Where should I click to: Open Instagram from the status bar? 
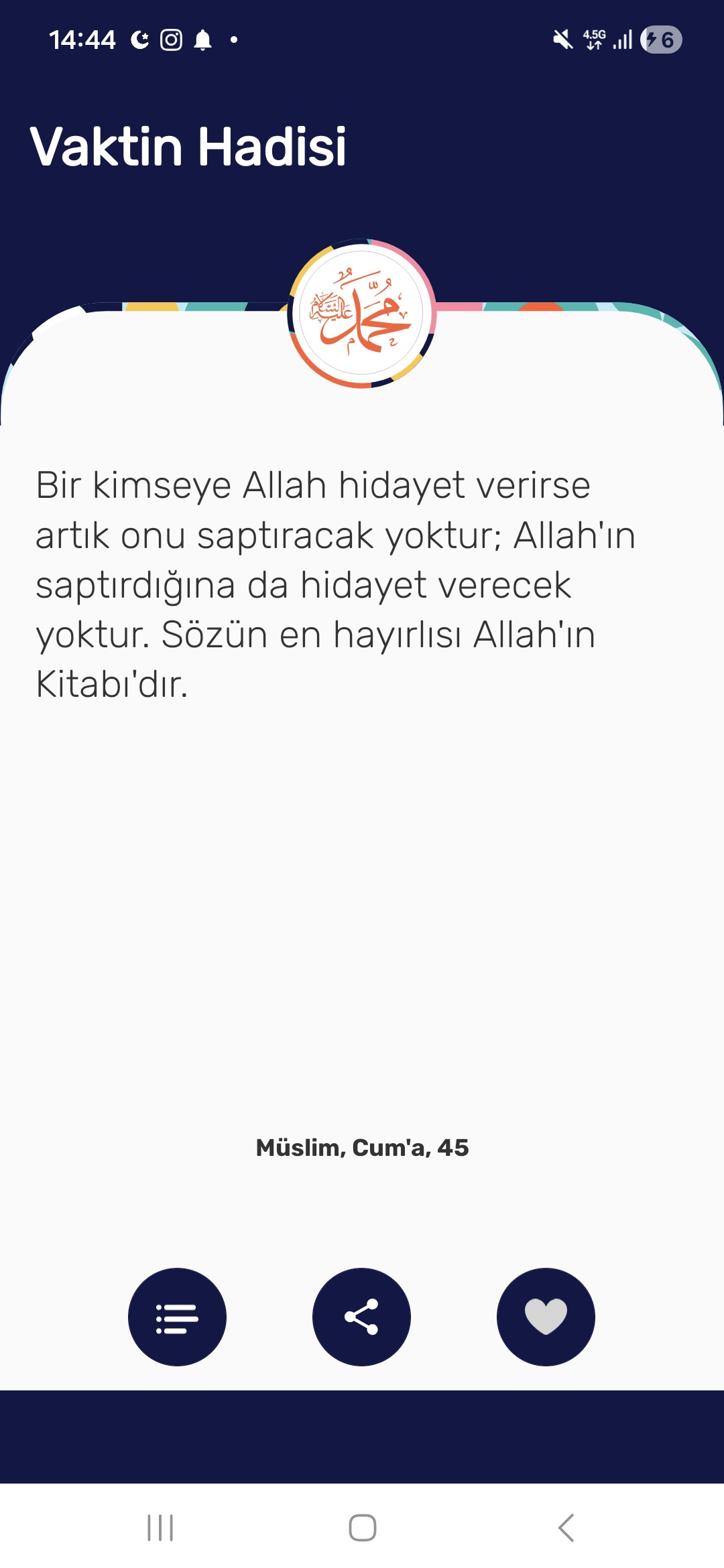[x=170, y=40]
